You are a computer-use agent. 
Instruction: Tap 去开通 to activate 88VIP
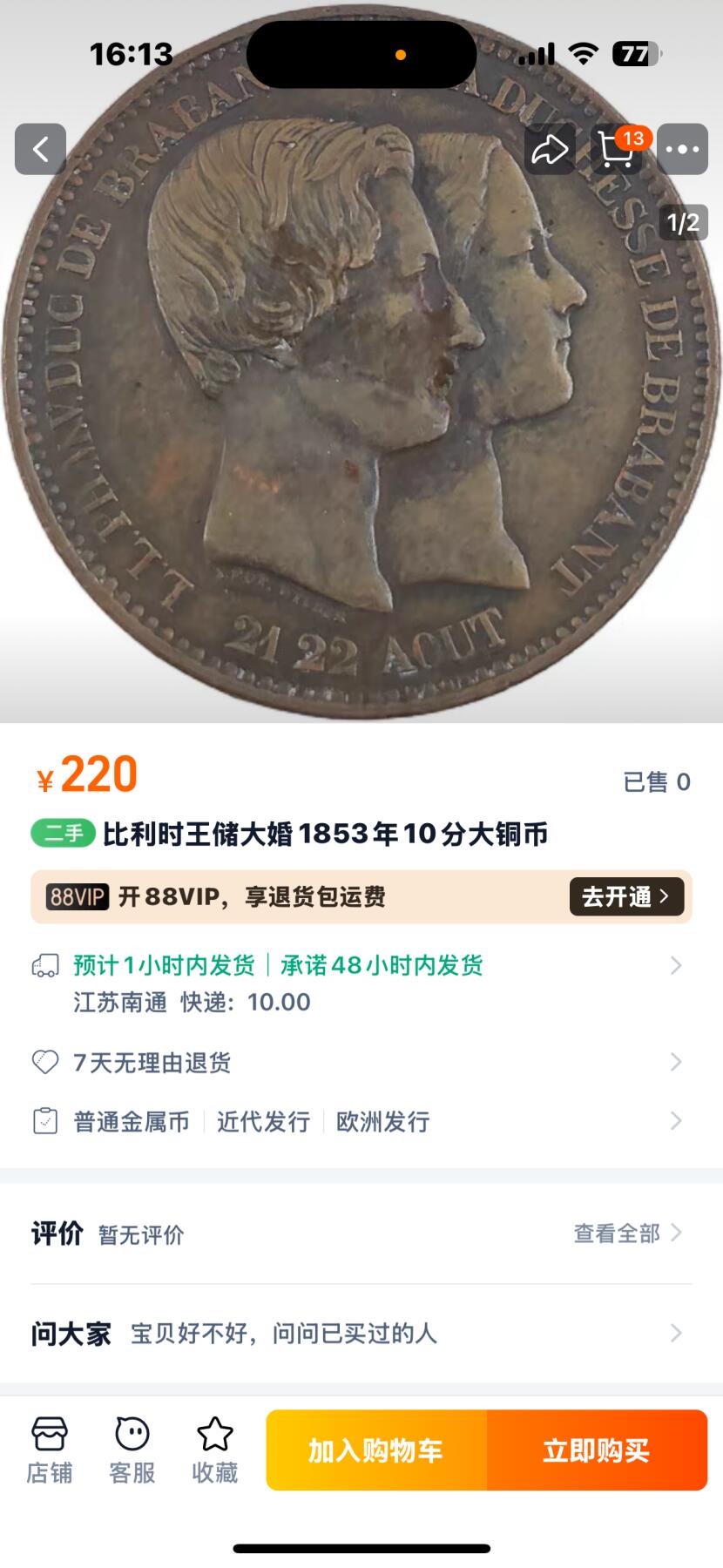626,896
